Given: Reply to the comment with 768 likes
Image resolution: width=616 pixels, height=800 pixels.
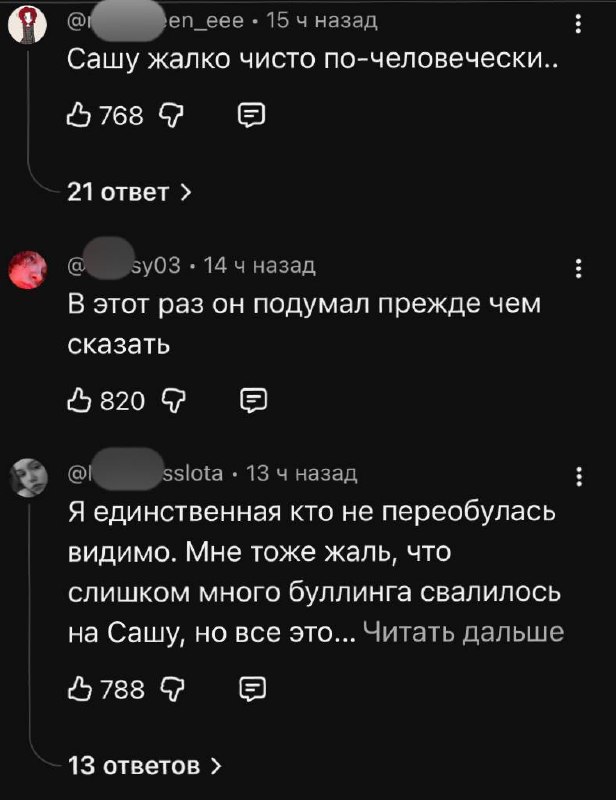Looking at the screenshot, I should 251,111.
